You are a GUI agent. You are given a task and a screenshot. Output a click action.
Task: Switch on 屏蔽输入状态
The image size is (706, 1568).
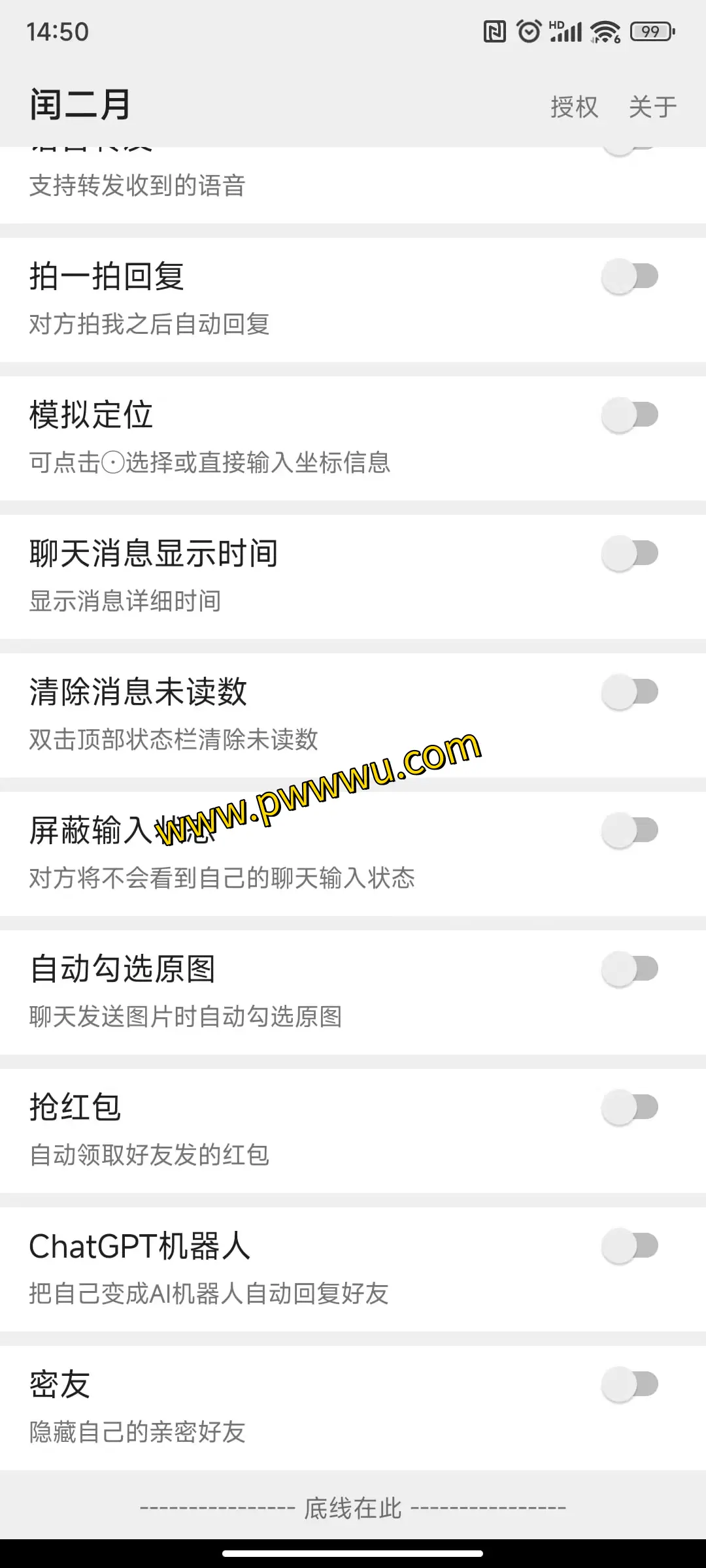coord(630,830)
